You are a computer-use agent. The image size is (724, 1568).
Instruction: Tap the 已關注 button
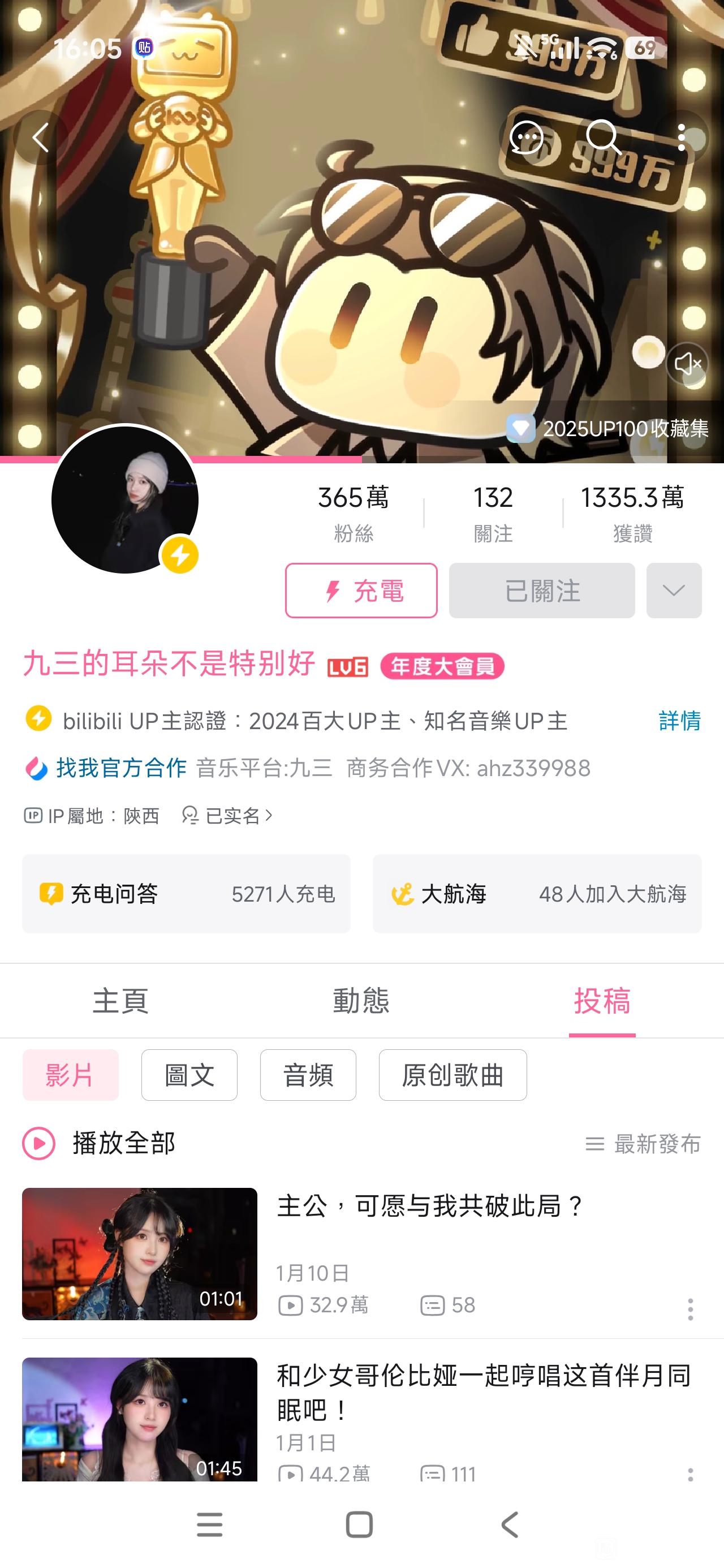541,591
